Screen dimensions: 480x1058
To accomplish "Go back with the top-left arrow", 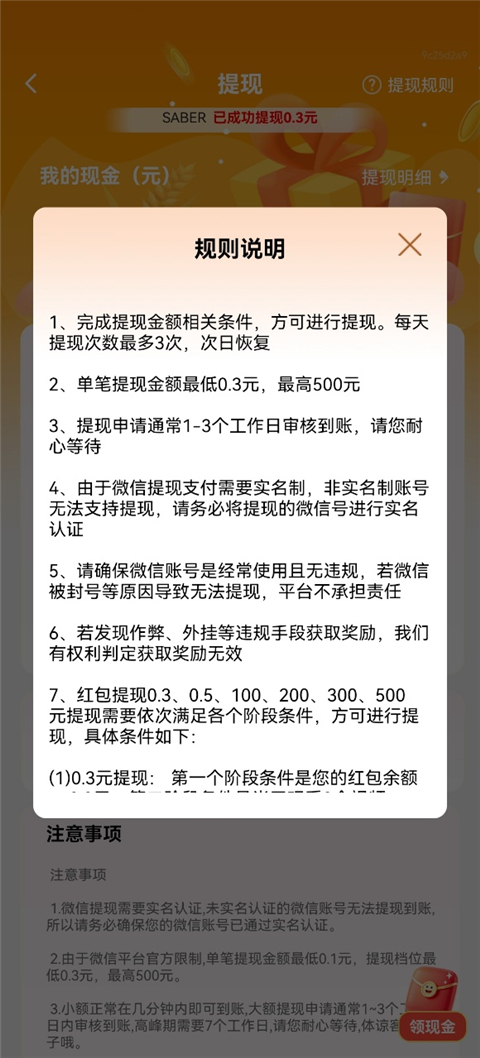I will [x=31, y=84].
